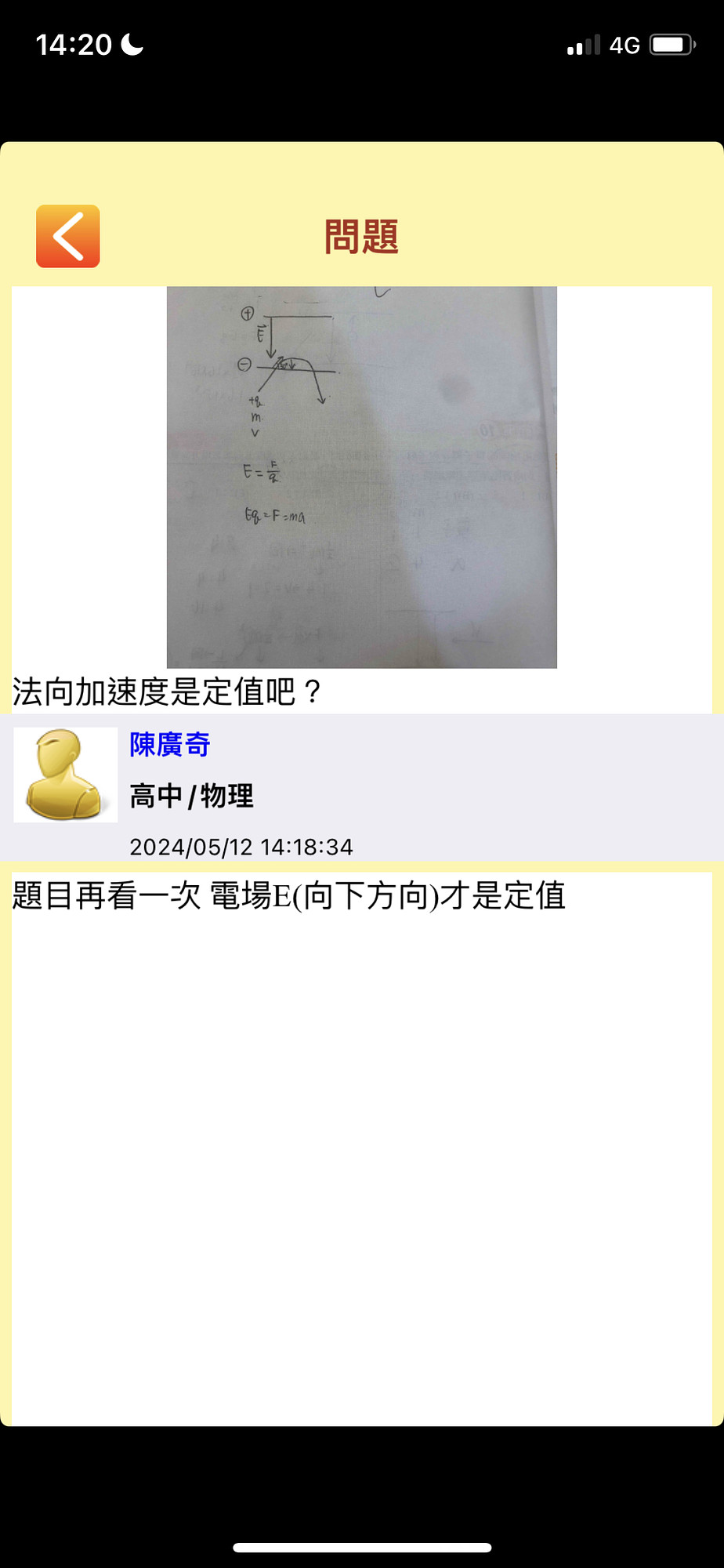Go back using the orange arrow button

tap(68, 236)
